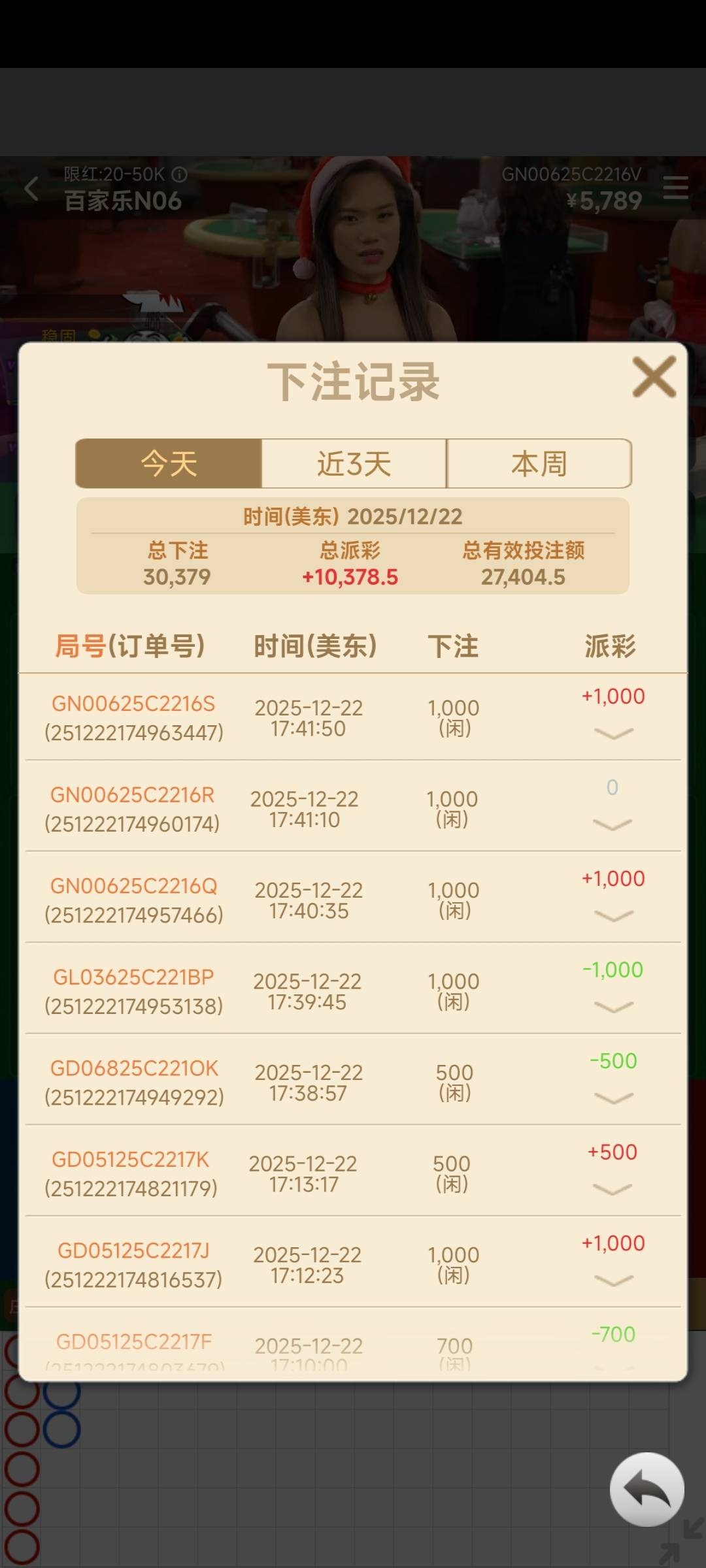The width and height of the screenshot is (706, 1568).
Task: Switch to the 今天 tab
Action: (x=169, y=464)
